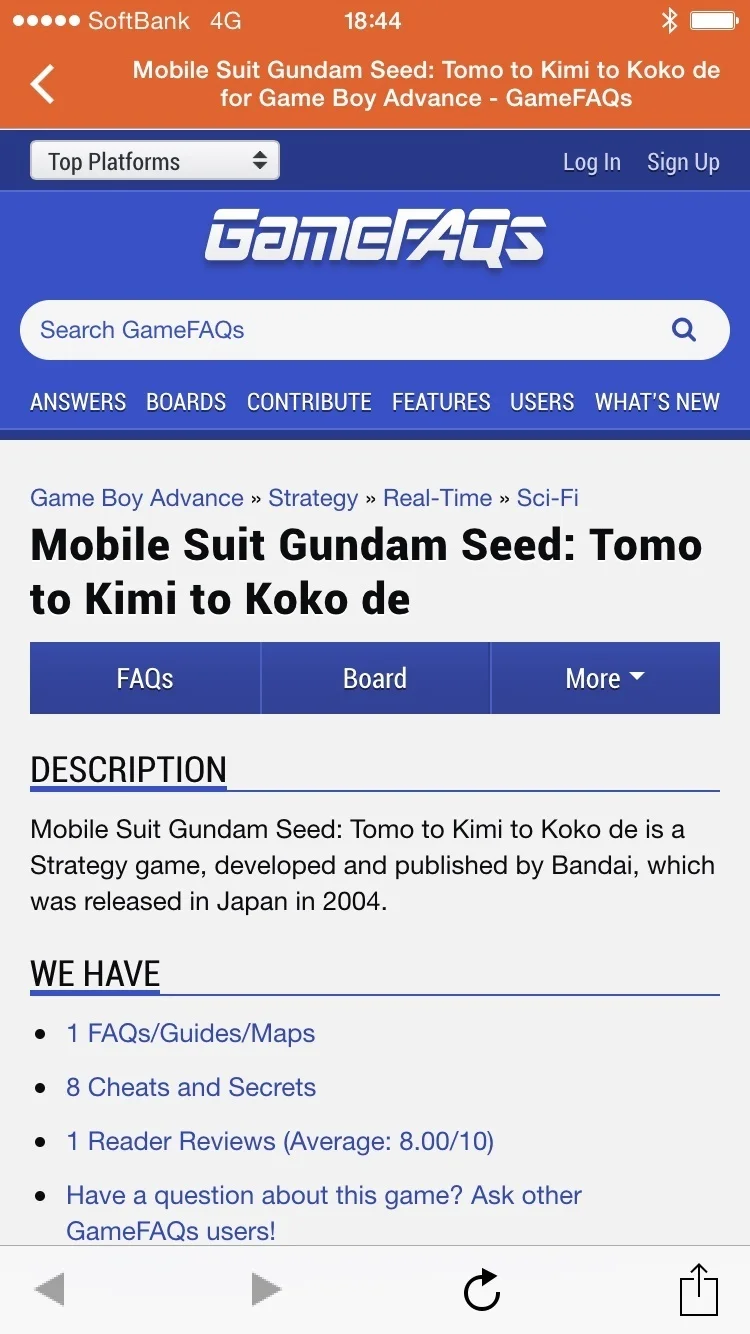Open the Sign Up link

[683, 162]
